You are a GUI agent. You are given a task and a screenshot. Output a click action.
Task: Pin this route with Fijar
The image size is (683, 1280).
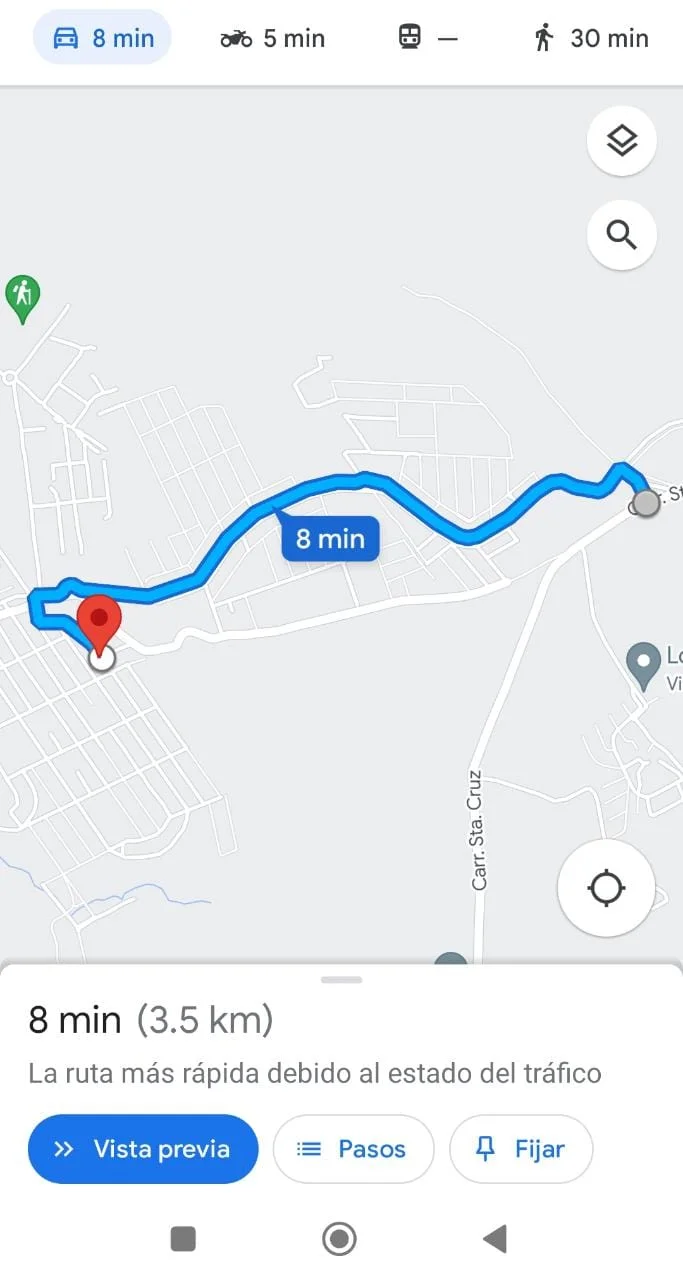521,1149
